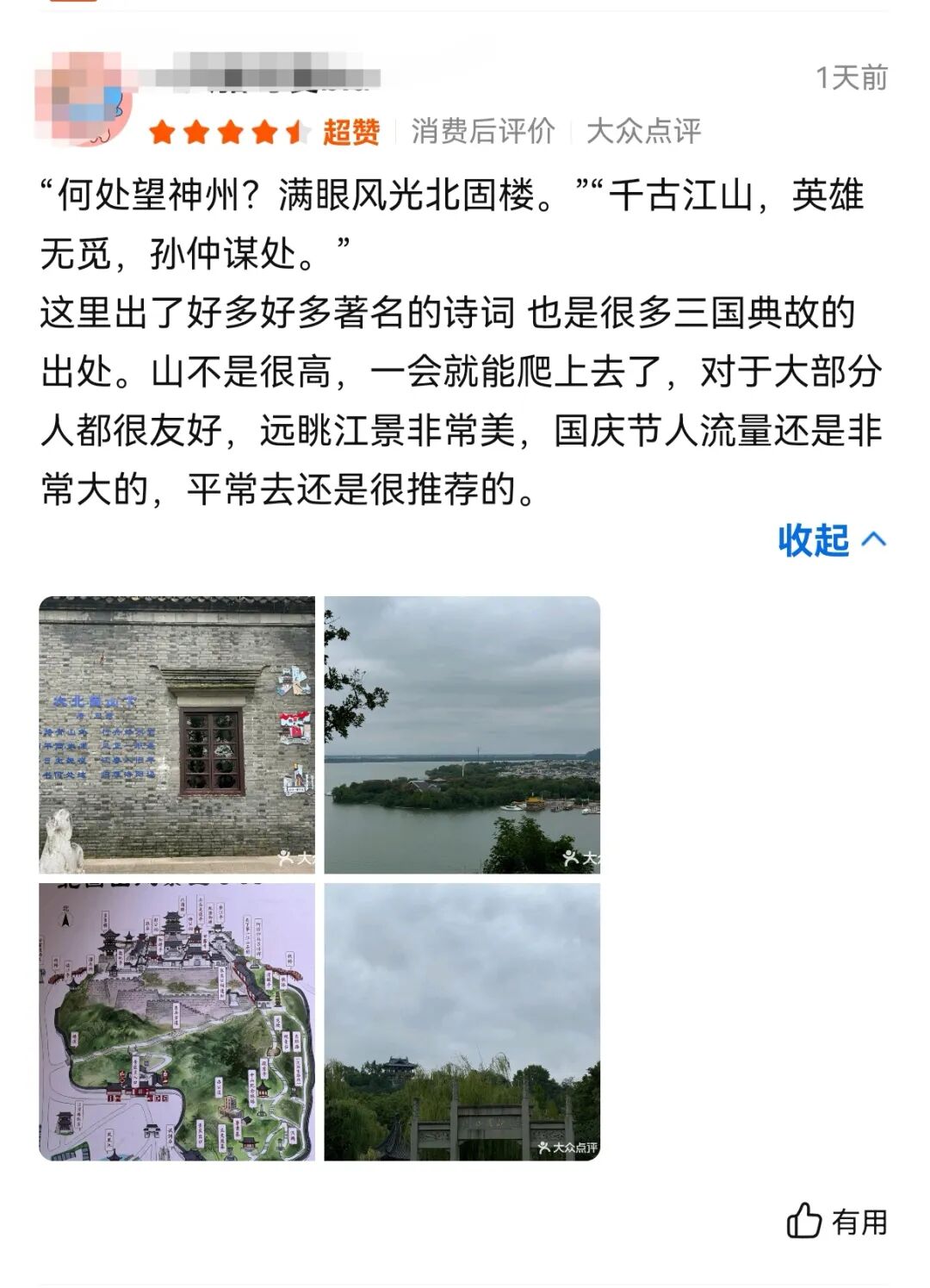The image size is (930, 1288).
Task: Open the scenic area map photo
Action: click(x=177, y=1021)
